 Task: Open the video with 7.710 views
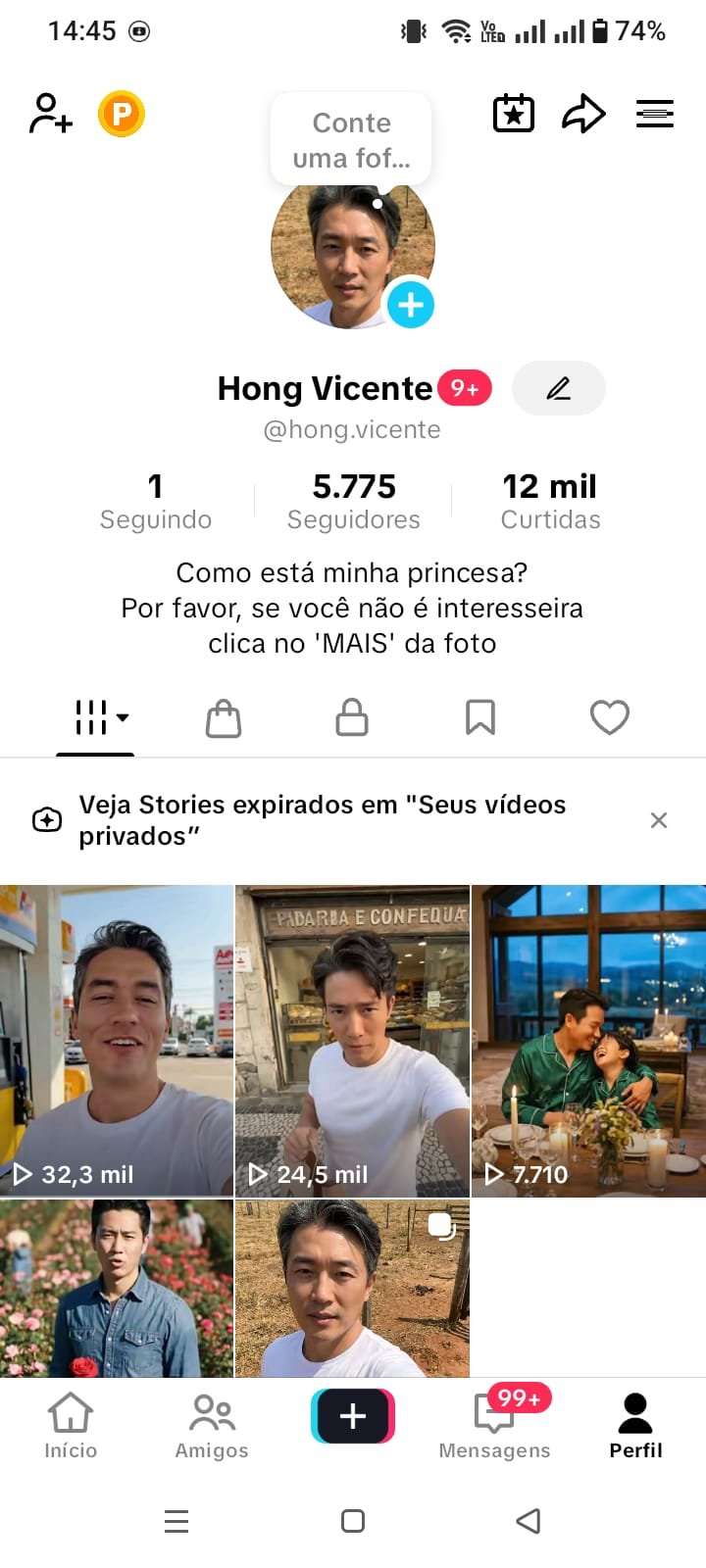click(588, 1041)
